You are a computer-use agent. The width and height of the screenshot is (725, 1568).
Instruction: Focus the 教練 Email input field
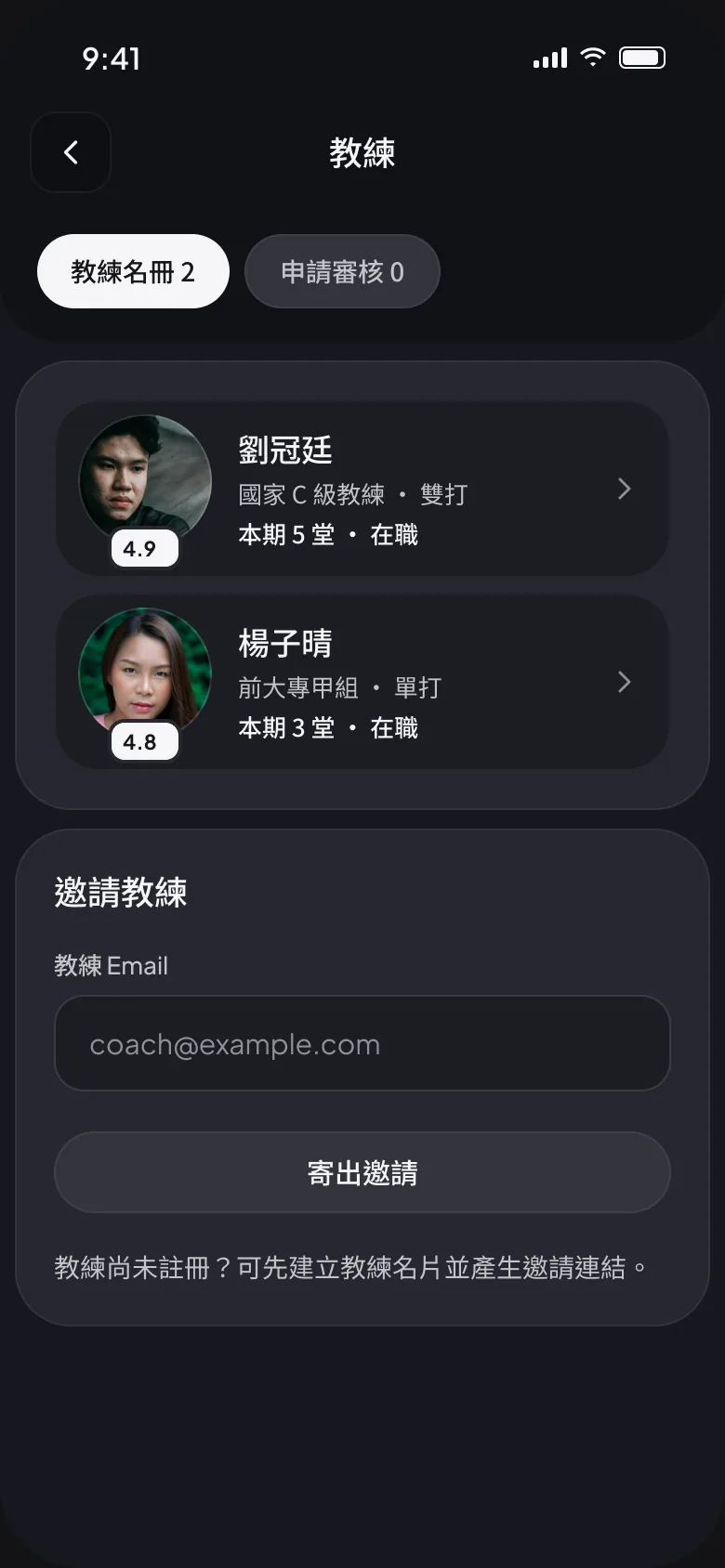[x=362, y=1043]
